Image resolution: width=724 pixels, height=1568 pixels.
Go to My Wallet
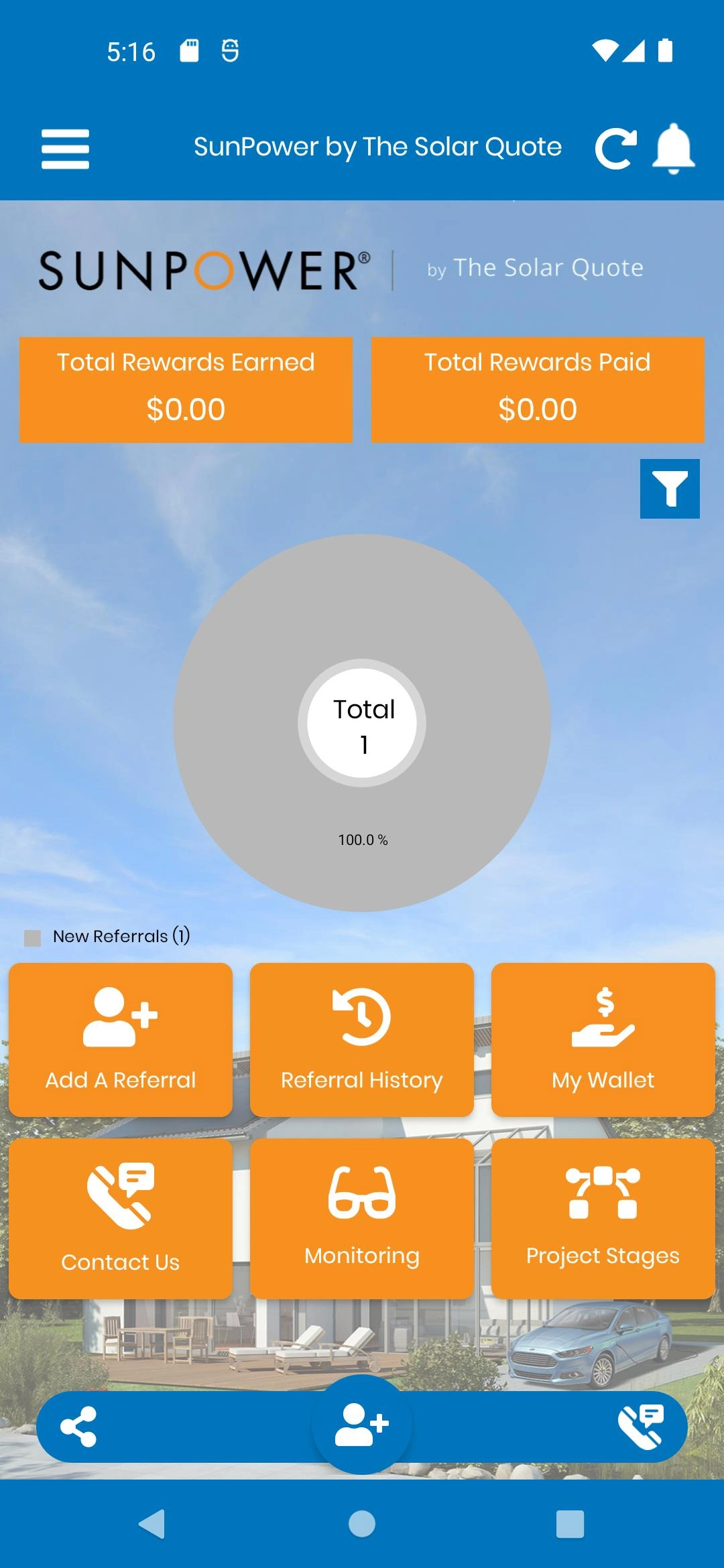[603, 1039]
